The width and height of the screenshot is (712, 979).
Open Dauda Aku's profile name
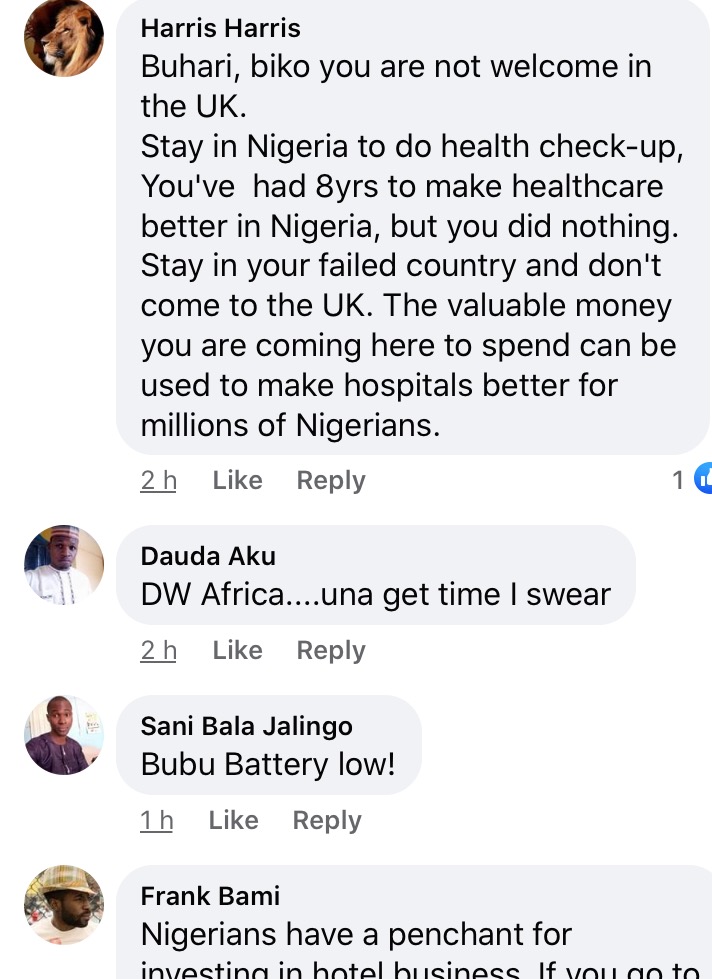pyautogui.click(x=208, y=556)
